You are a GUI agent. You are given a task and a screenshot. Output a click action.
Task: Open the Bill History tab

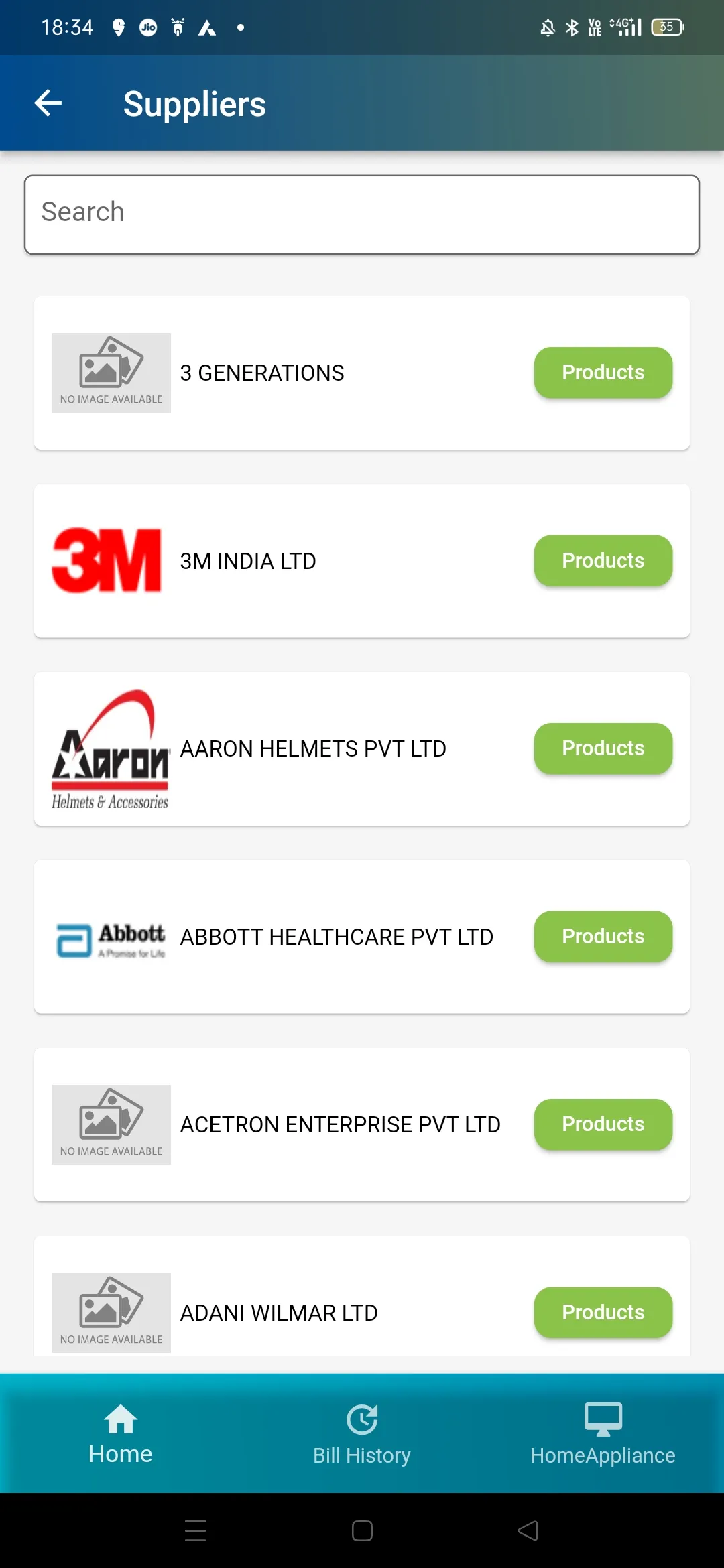362,1434
